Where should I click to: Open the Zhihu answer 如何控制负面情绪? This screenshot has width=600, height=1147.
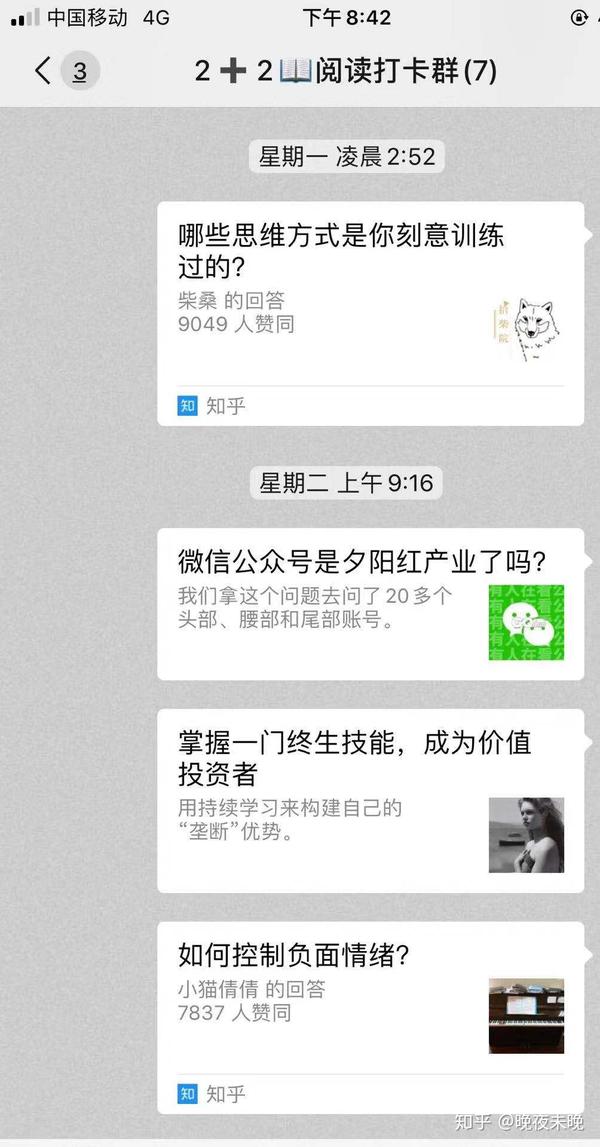(370, 1018)
